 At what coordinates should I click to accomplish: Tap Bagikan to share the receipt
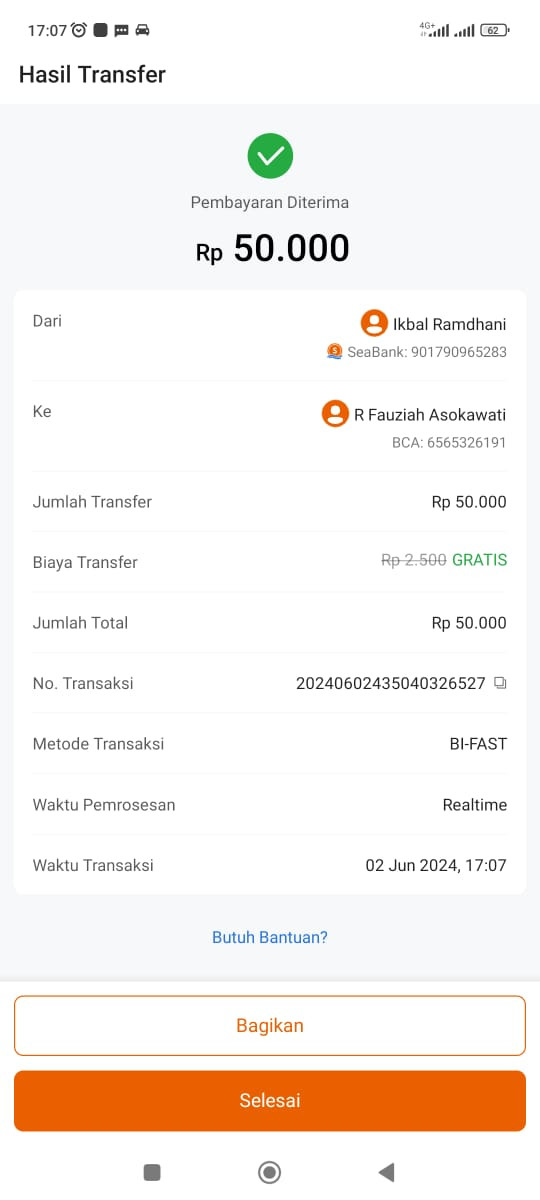click(270, 1025)
